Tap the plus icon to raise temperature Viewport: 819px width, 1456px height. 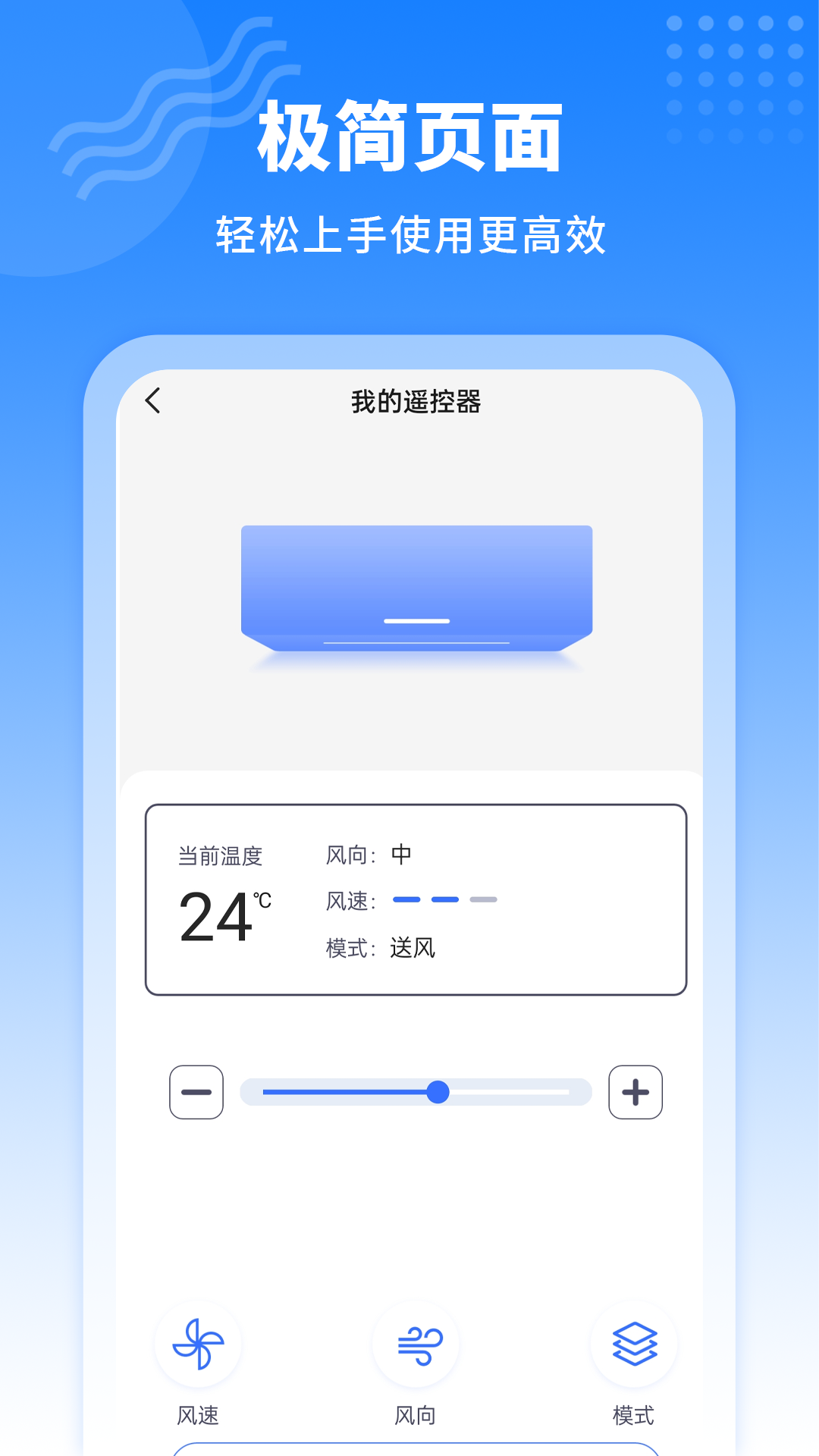pos(635,1092)
